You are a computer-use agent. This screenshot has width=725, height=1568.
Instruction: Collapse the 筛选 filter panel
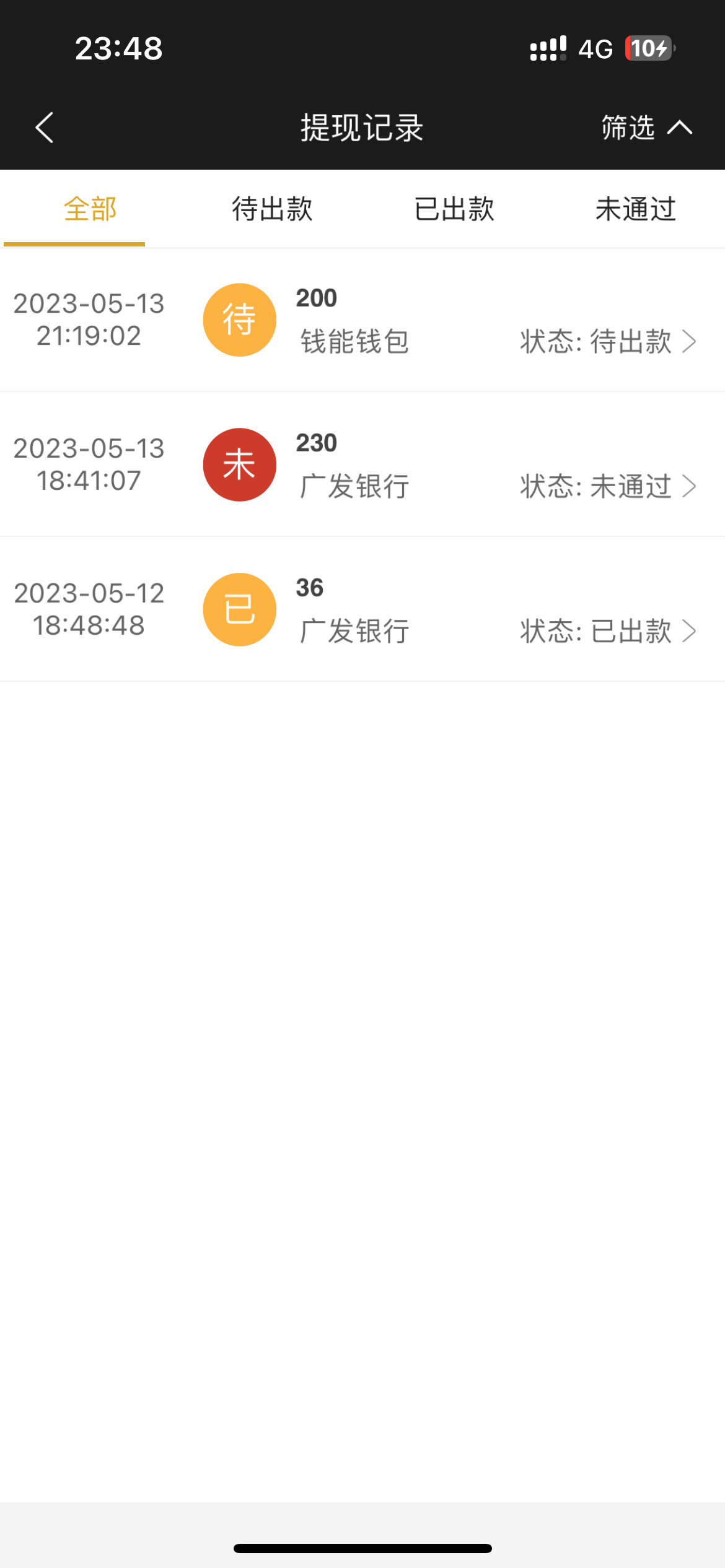pos(644,128)
